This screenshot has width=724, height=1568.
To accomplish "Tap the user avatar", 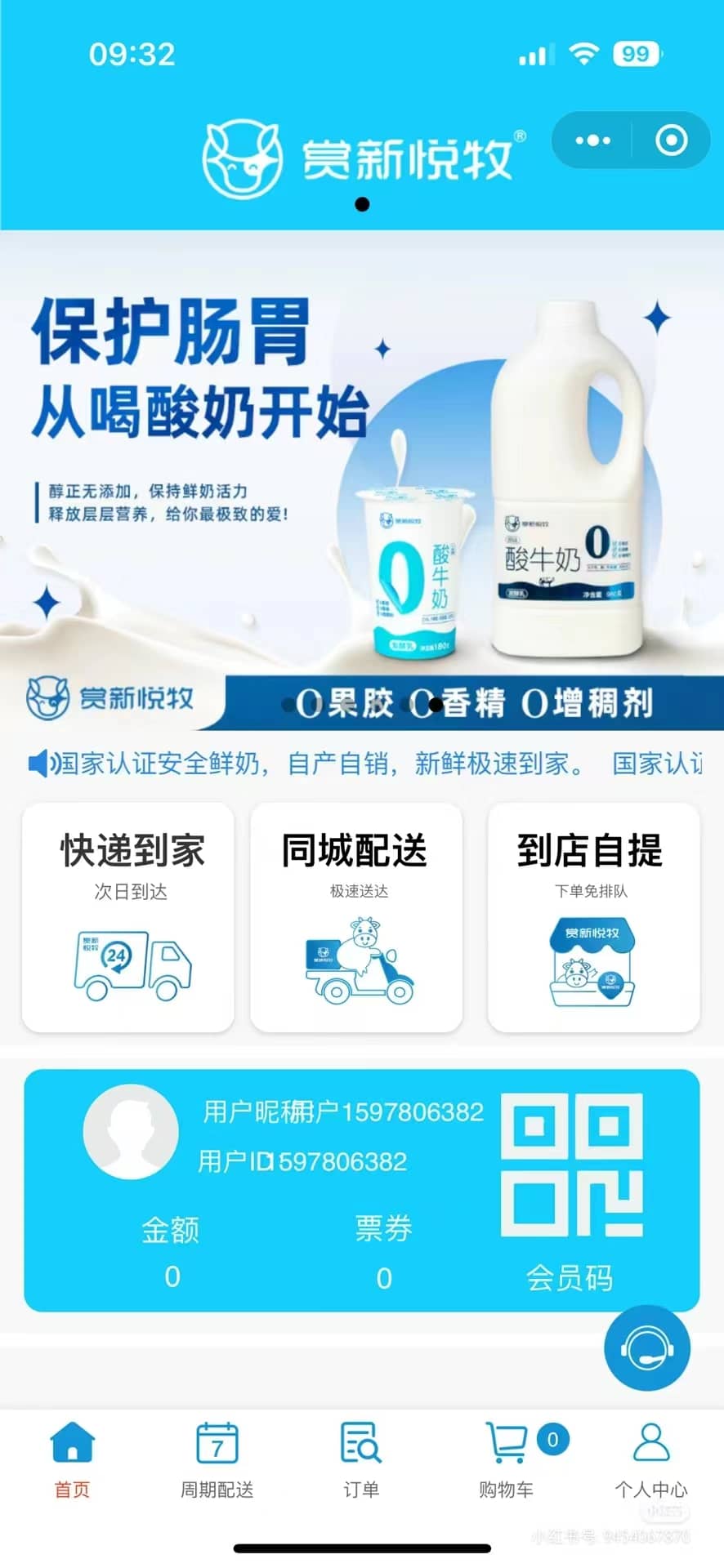I will coord(131,1132).
